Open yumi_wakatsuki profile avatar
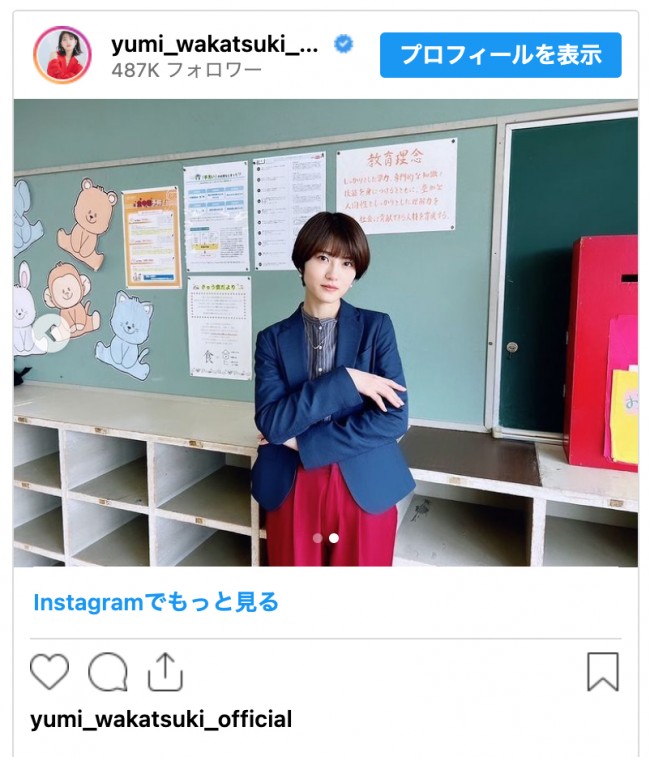 pos(62,55)
